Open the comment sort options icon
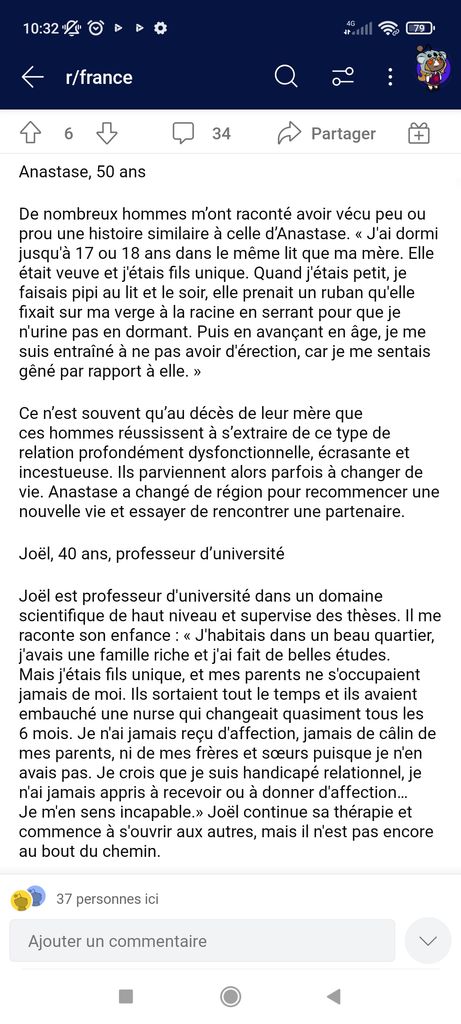 pyautogui.click(x=343, y=77)
